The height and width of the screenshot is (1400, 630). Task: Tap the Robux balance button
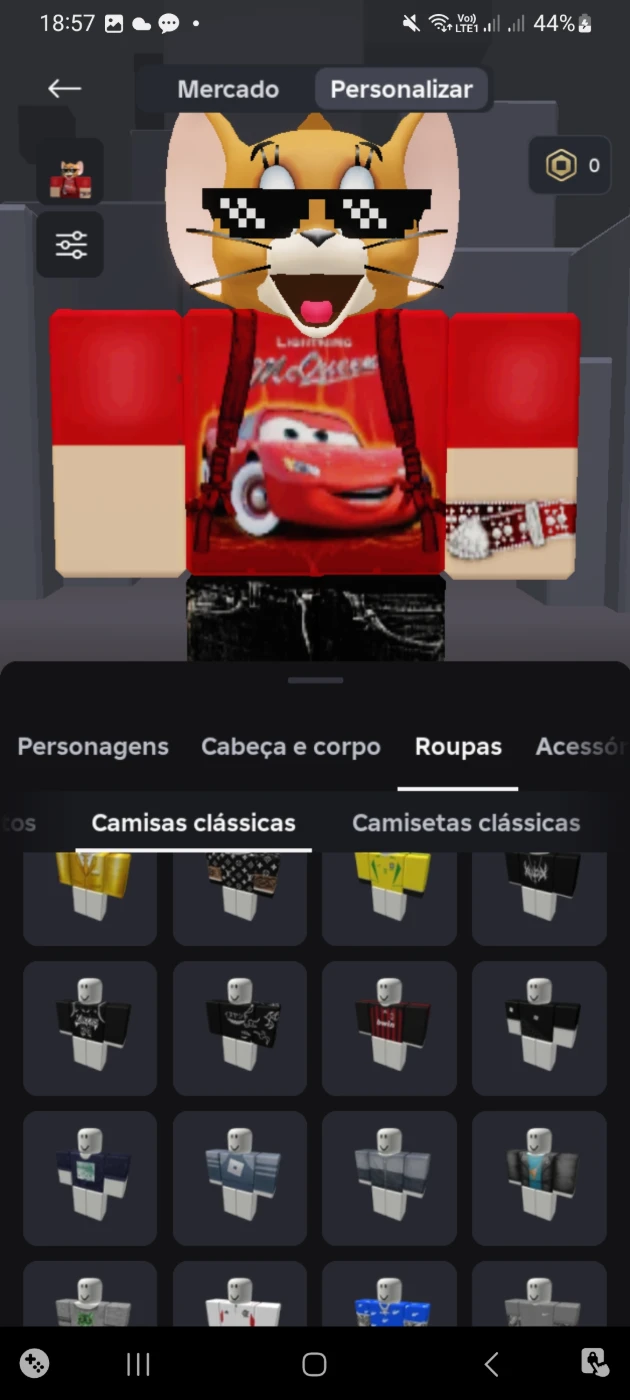pos(570,165)
